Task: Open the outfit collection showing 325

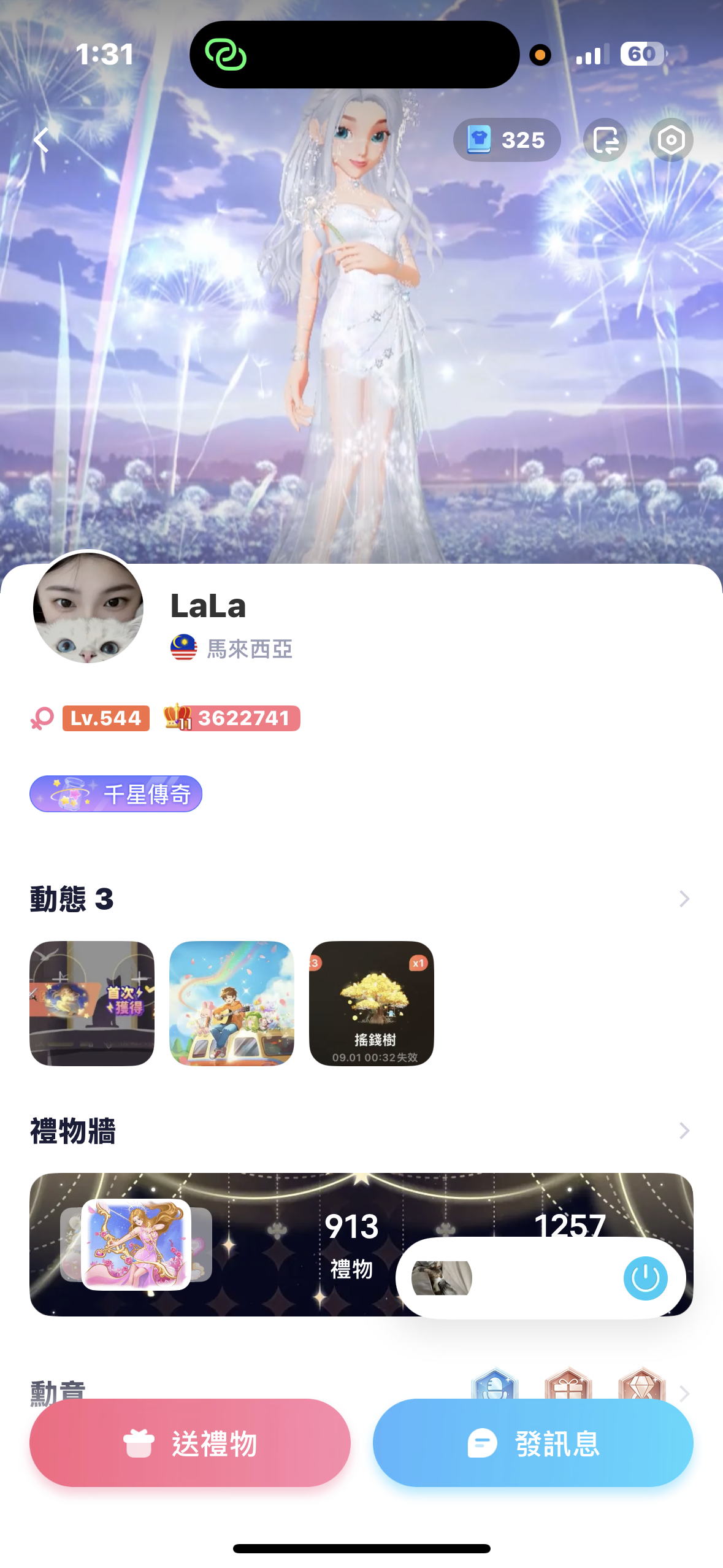Action: point(507,140)
